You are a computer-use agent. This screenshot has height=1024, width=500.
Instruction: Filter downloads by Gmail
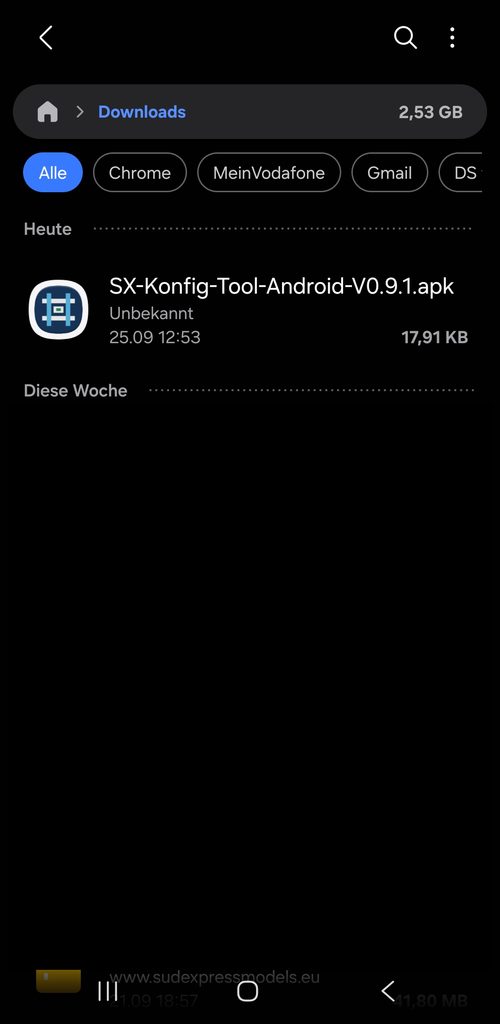pyautogui.click(x=390, y=172)
